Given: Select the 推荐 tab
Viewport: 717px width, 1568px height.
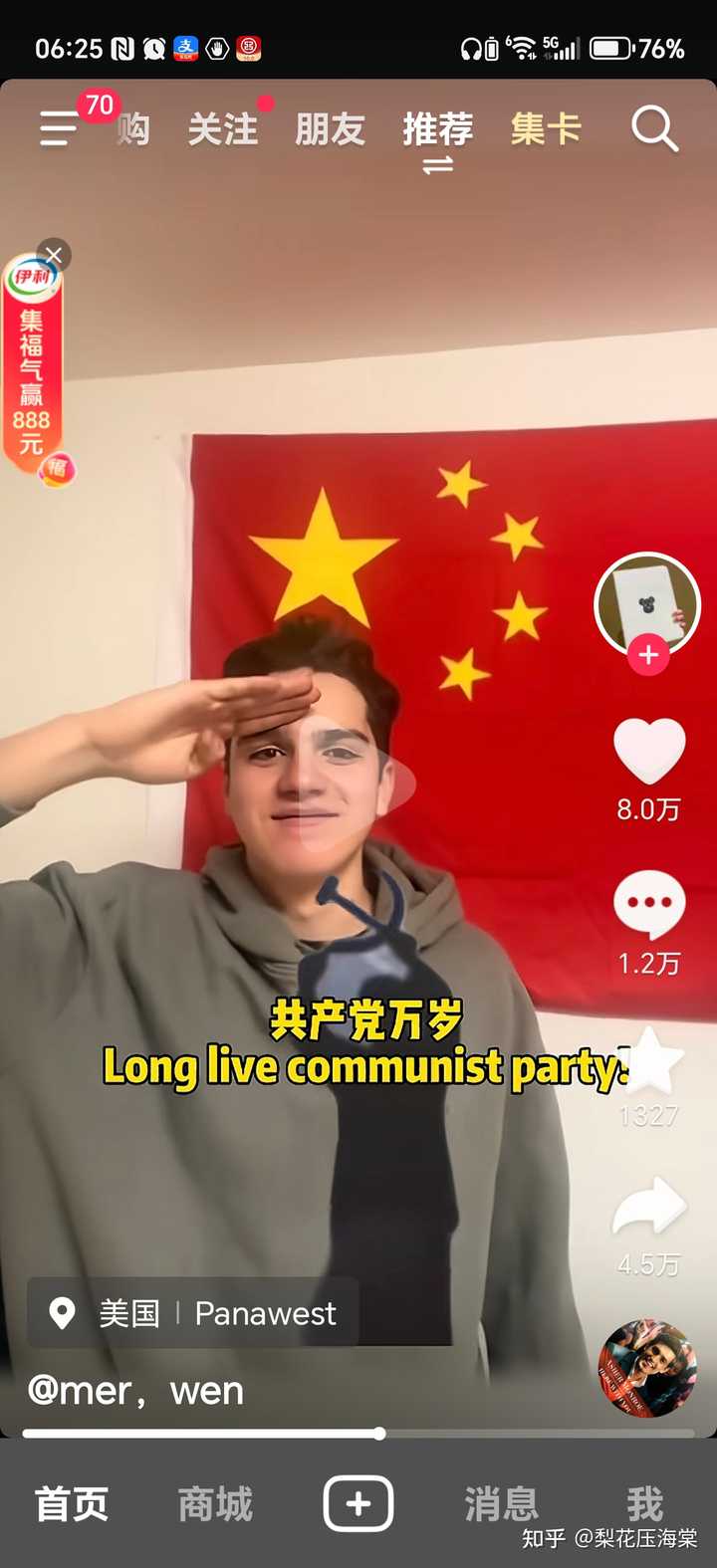Looking at the screenshot, I should click(x=437, y=129).
